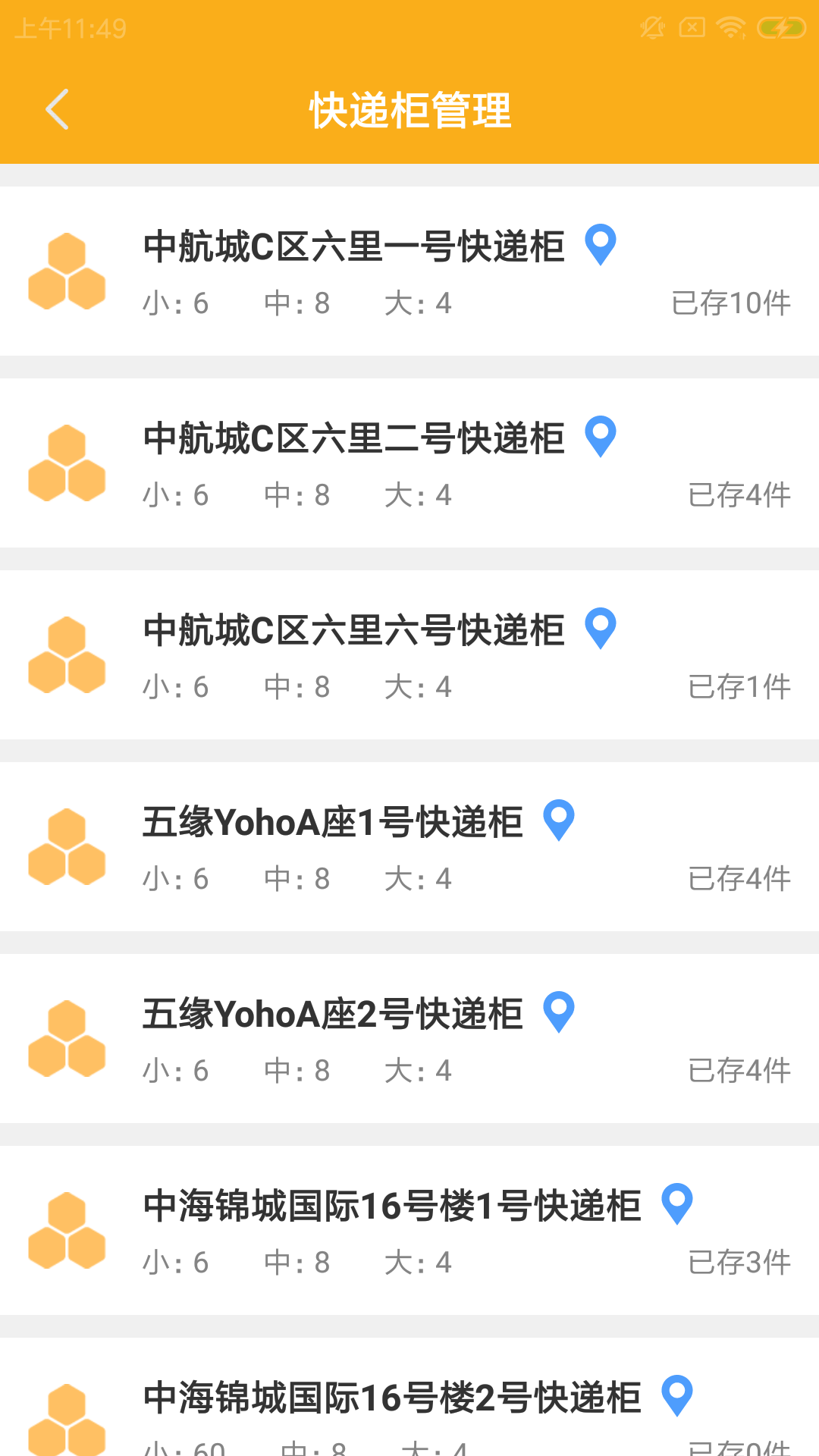Image resolution: width=819 pixels, height=1456 pixels.
Task: Select 已存3件 on 中海锦城国际16号楼1号快递柜
Action: pyautogui.click(x=730, y=1262)
